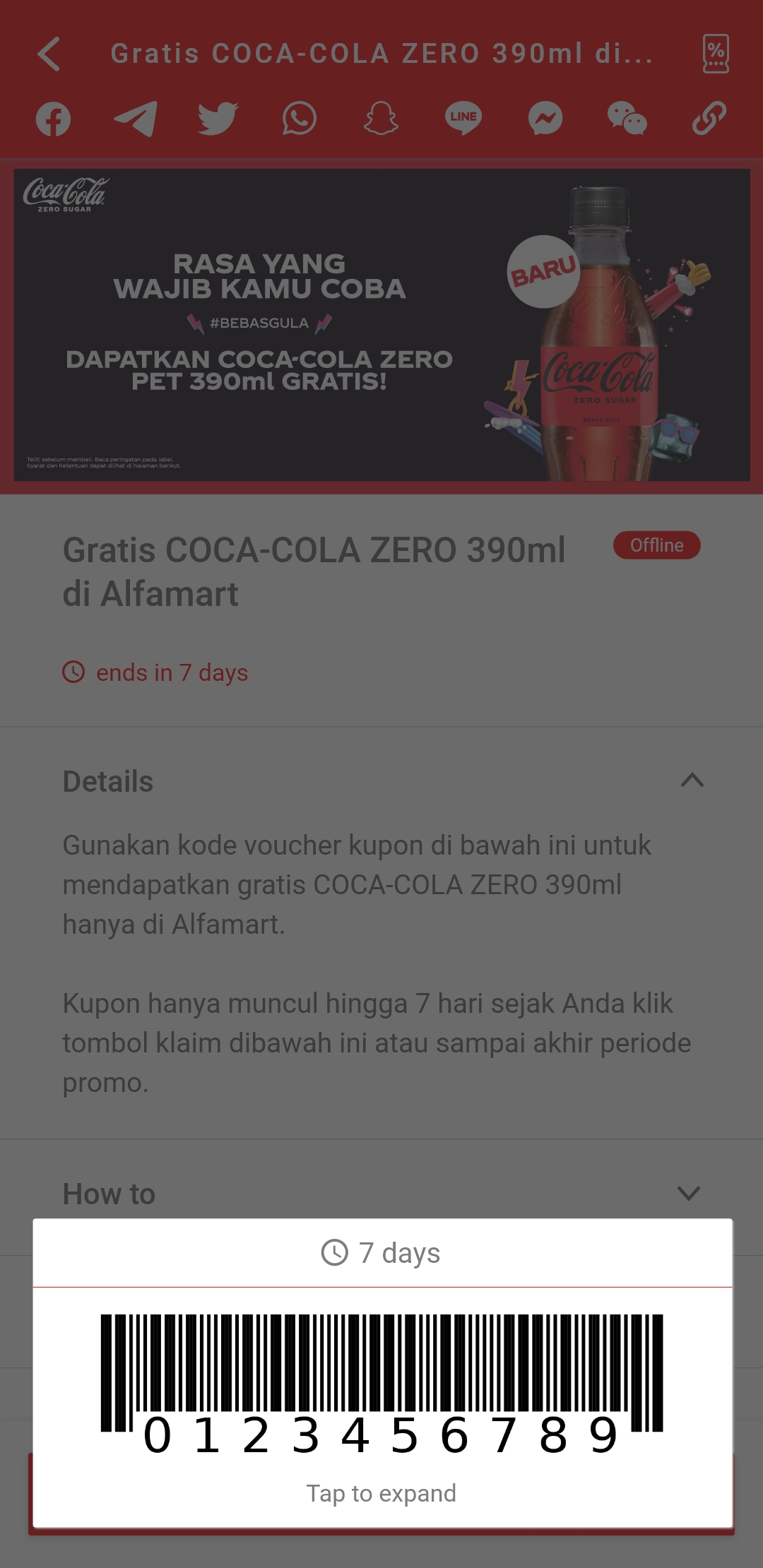763x1568 pixels.
Task: Share this promo via WhatsApp
Action: (x=300, y=119)
